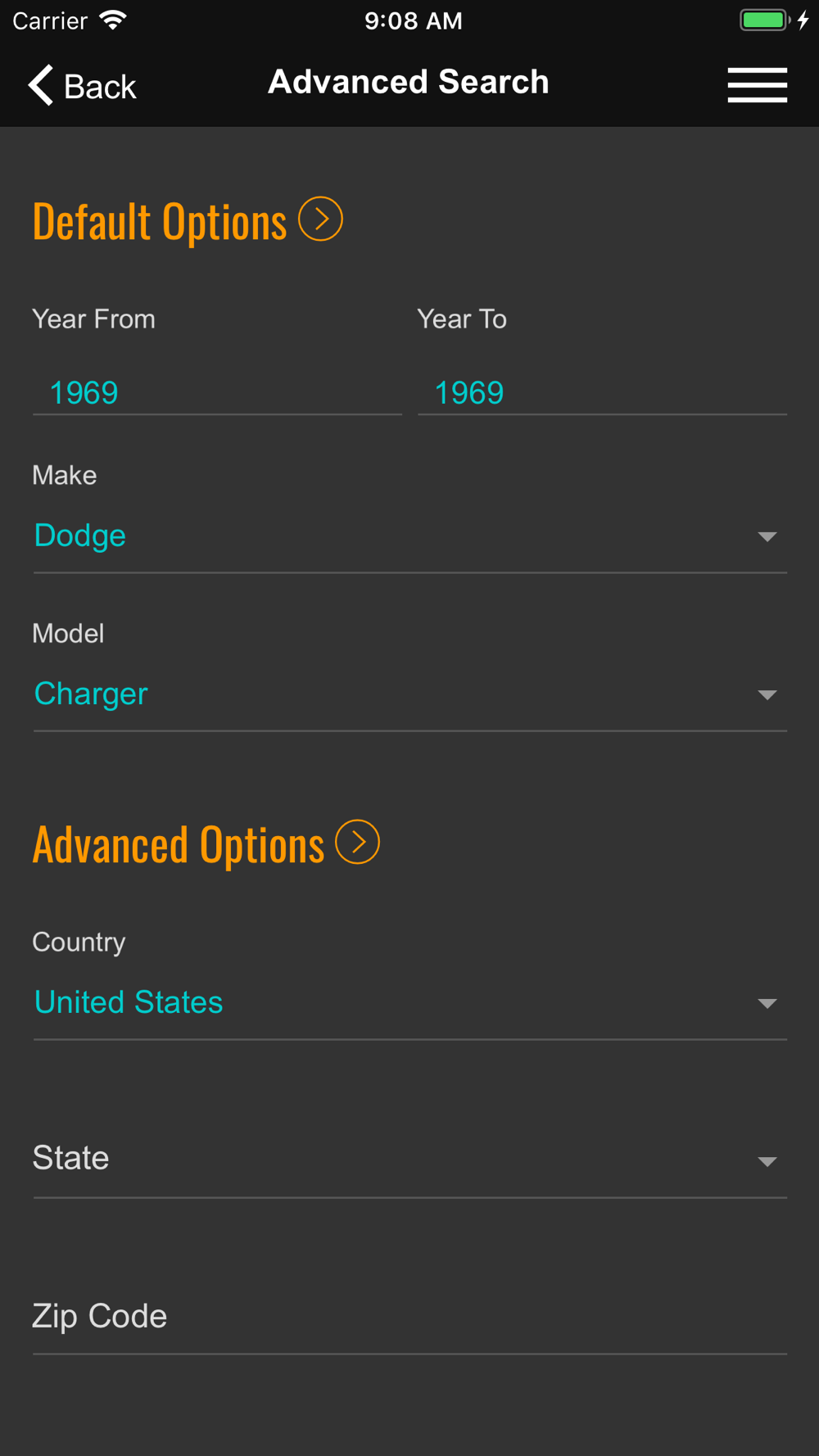This screenshot has height=1456, width=819.
Task: Toggle the Advanced Options section arrow
Action: [358, 842]
